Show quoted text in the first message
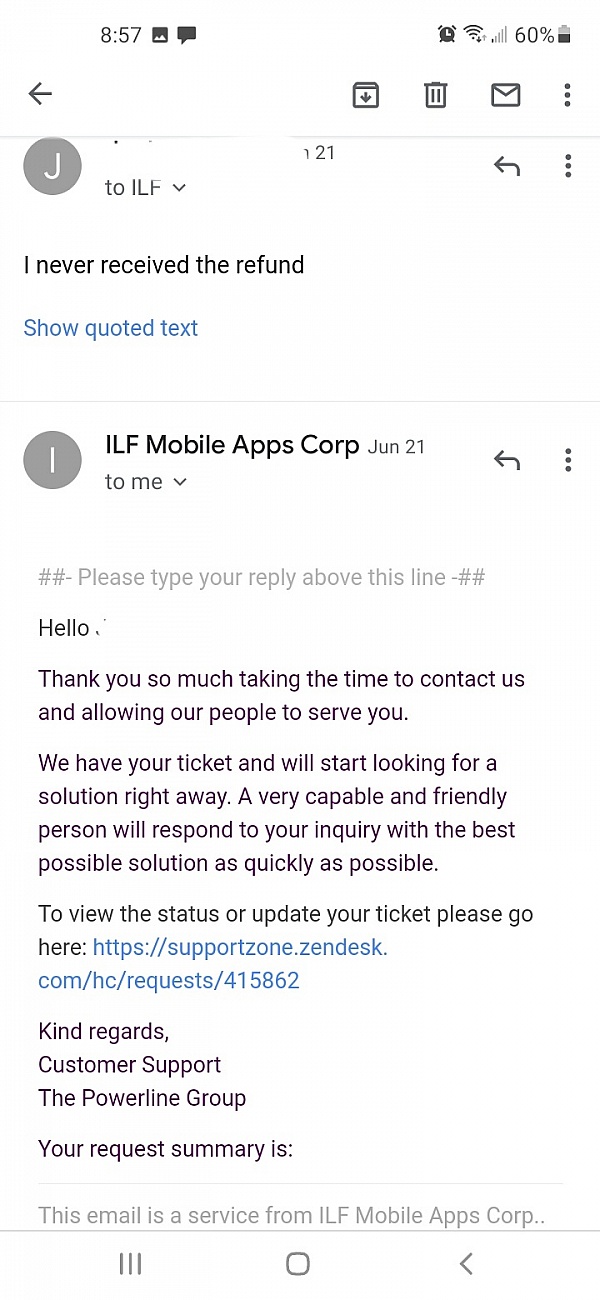The width and height of the screenshot is (600, 1300). (111, 328)
